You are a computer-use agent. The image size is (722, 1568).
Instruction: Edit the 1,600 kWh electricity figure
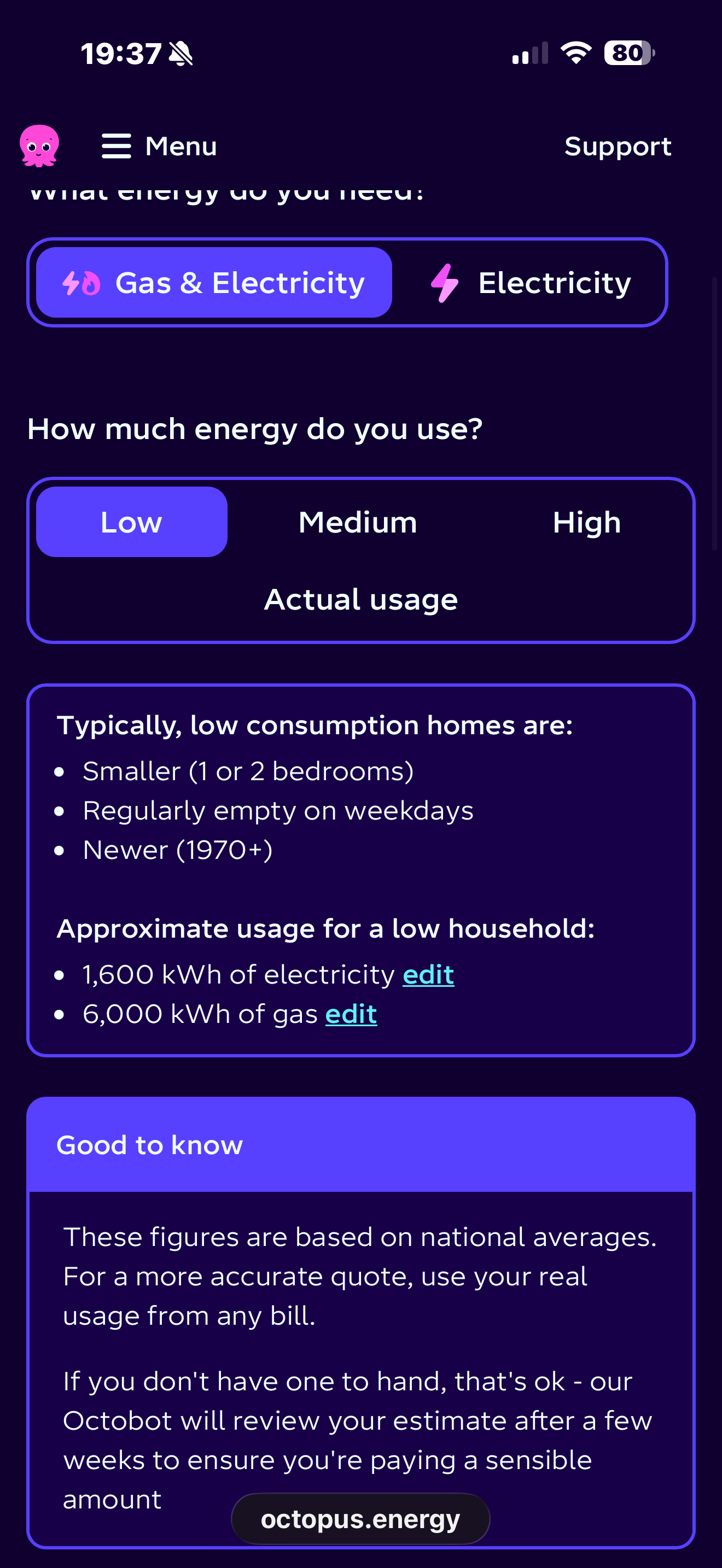pyautogui.click(x=428, y=974)
